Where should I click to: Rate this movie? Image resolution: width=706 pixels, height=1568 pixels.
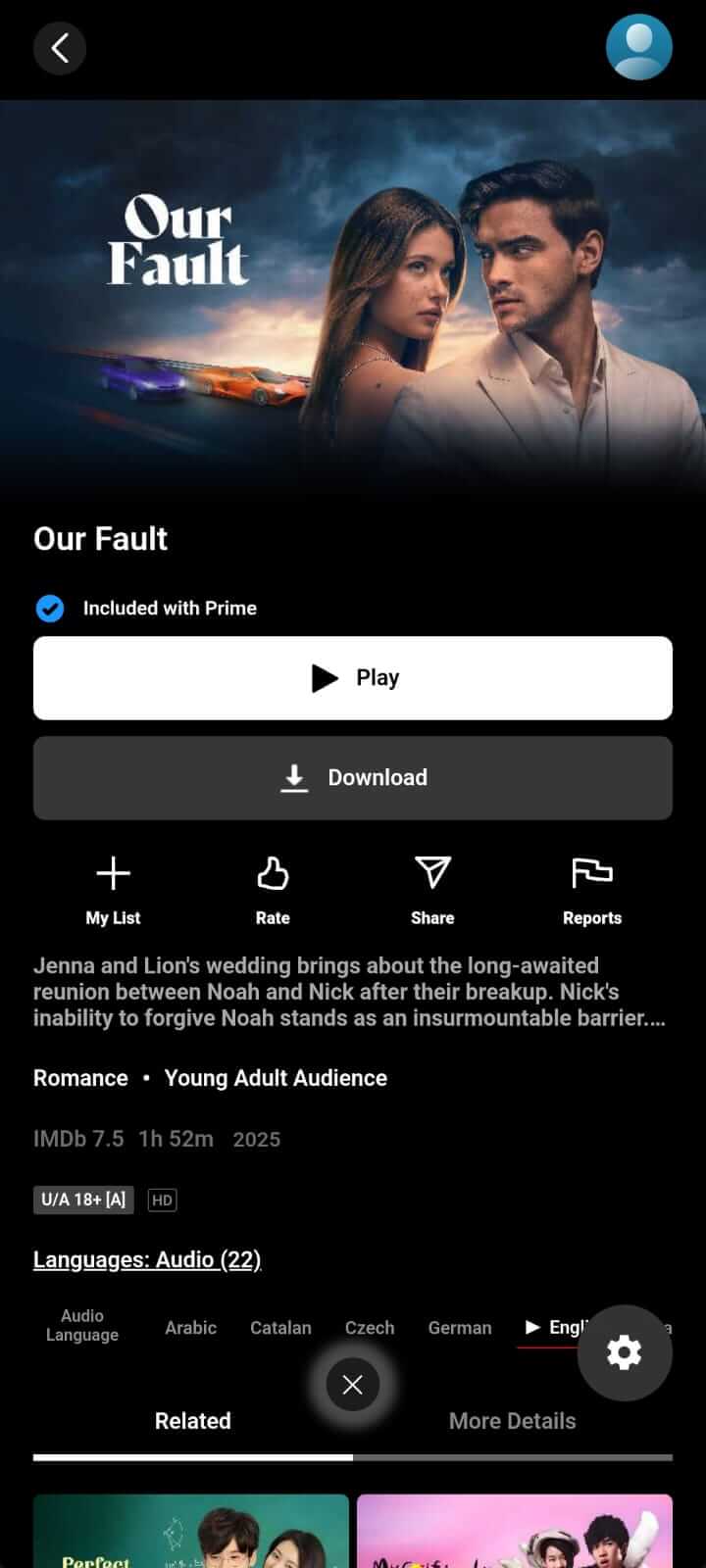coord(273,889)
